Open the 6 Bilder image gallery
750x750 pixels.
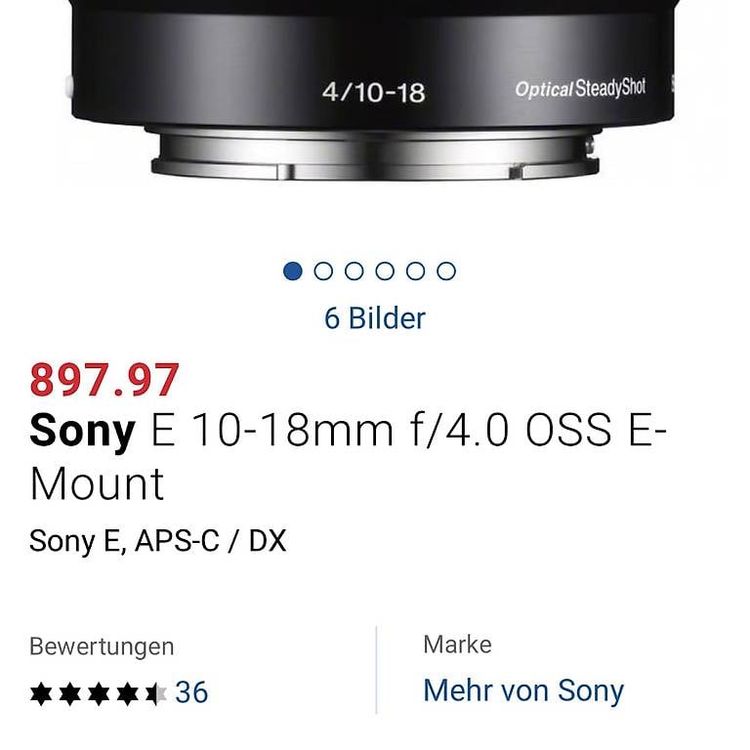(x=374, y=319)
